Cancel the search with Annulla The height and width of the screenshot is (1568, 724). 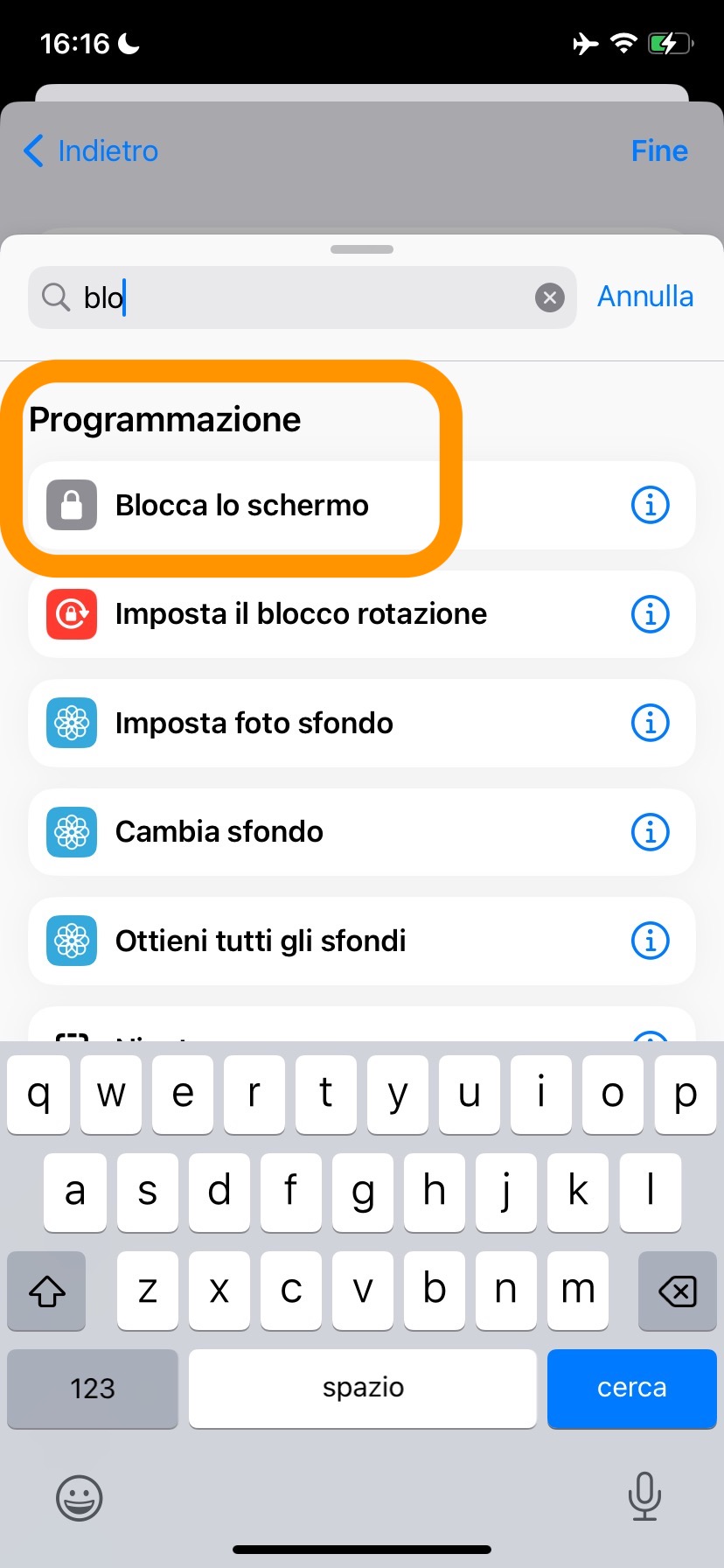(x=645, y=297)
